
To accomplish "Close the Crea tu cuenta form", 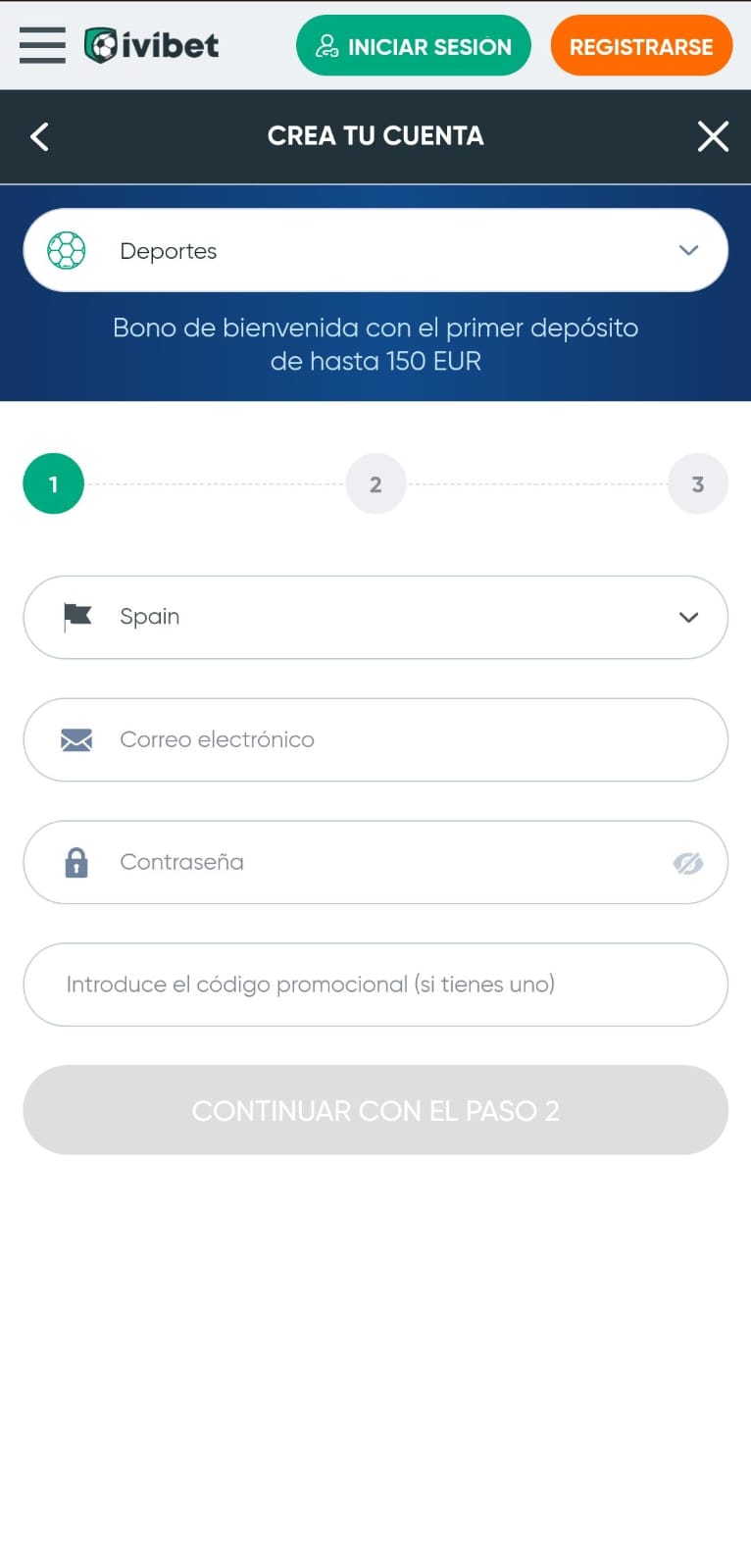I will [x=713, y=136].
